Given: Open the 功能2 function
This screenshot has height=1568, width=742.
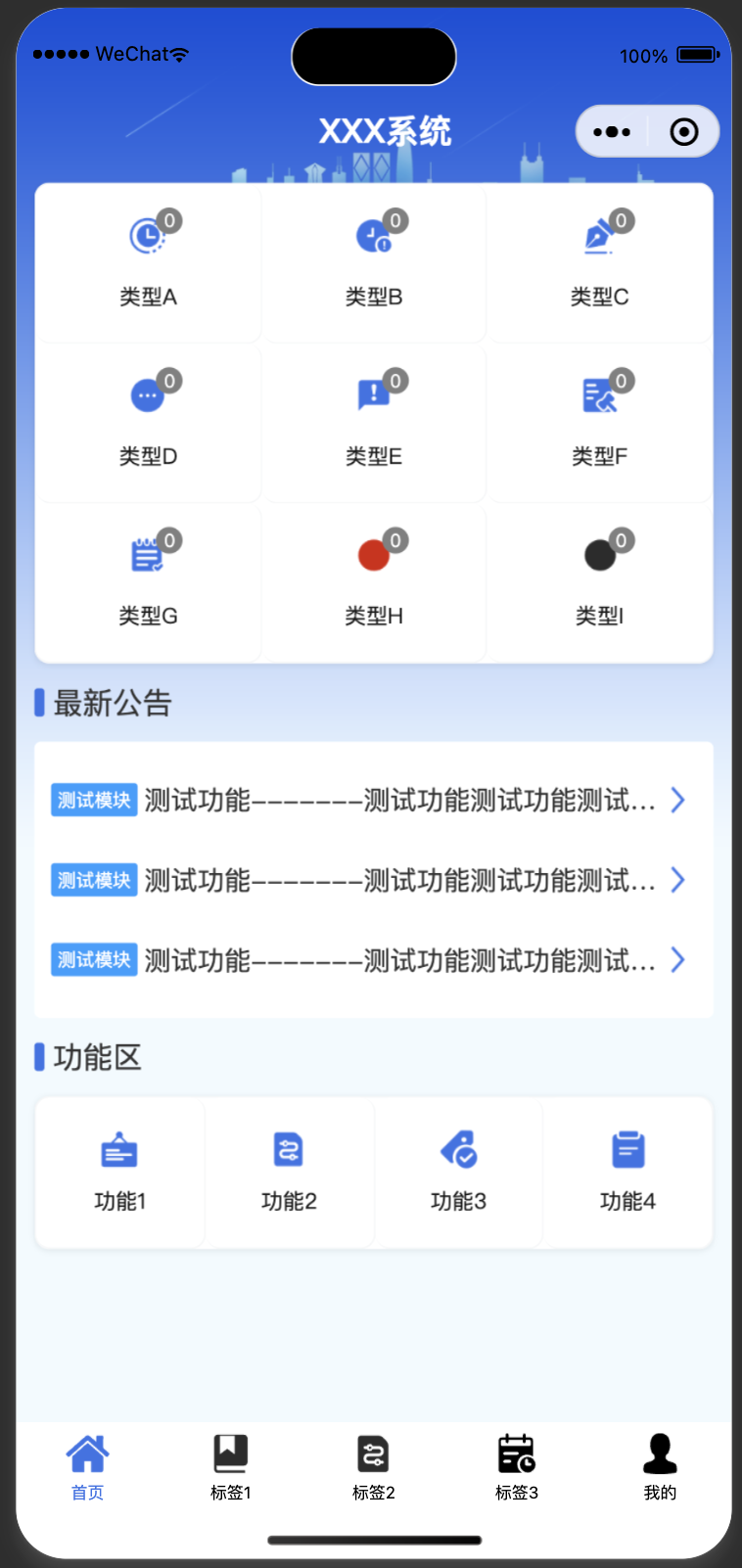Looking at the screenshot, I should (x=289, y=1172).
